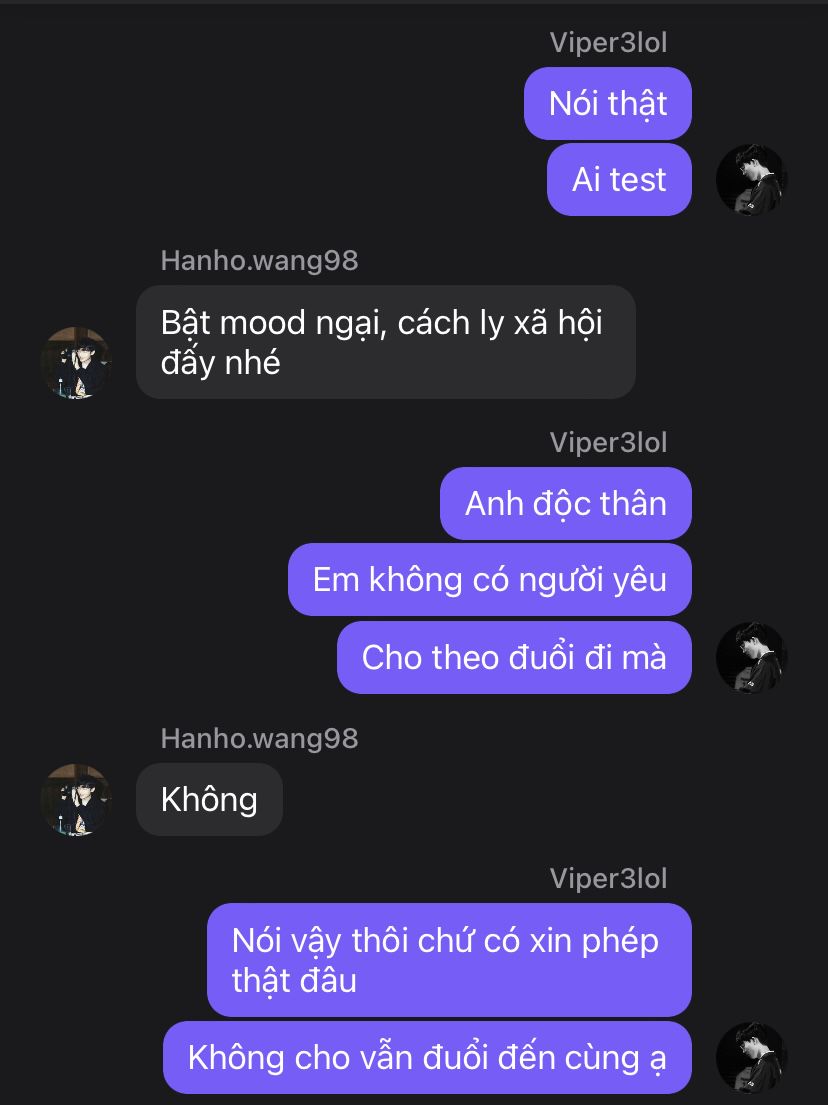Open Hanho.wang98's avatar next to "Không" reply
The image size is (828, 1105).
[x=76, y=799]
